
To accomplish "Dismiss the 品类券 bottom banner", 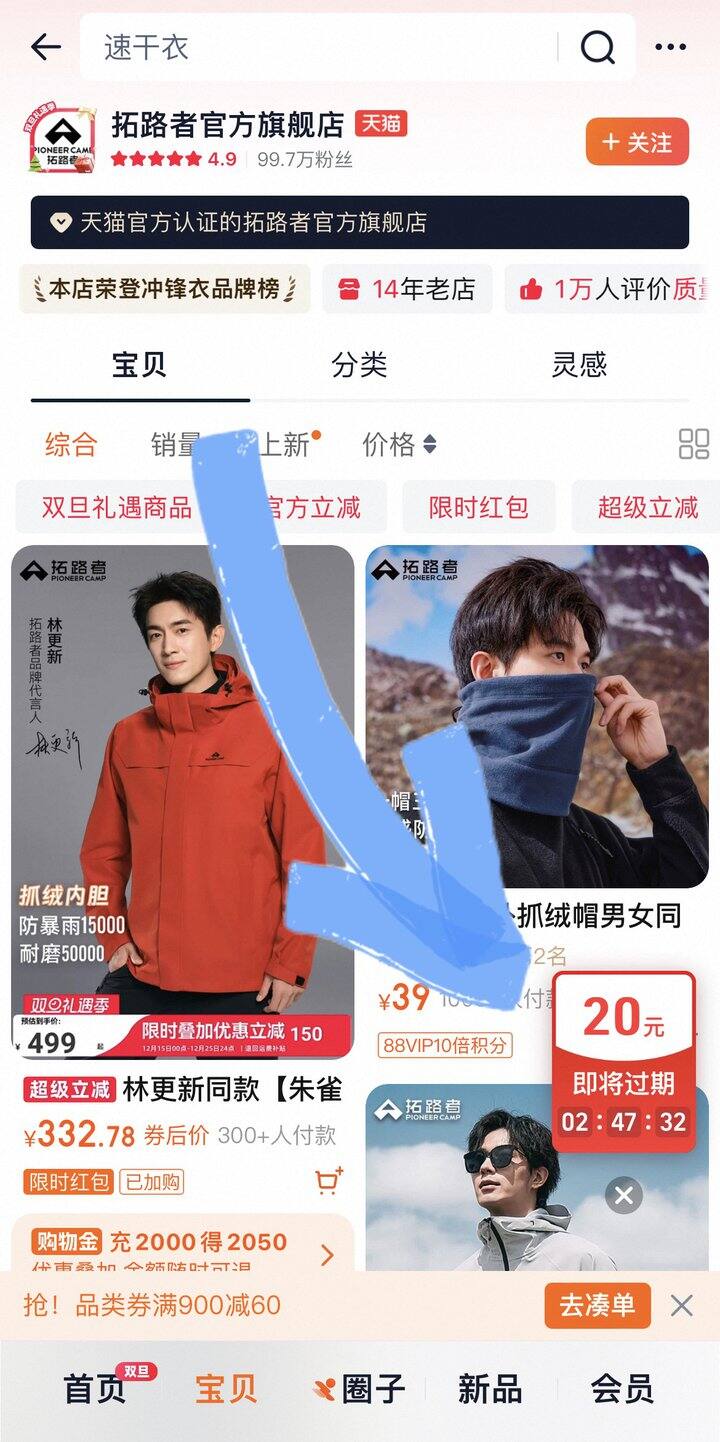I will pos(682,1305).
